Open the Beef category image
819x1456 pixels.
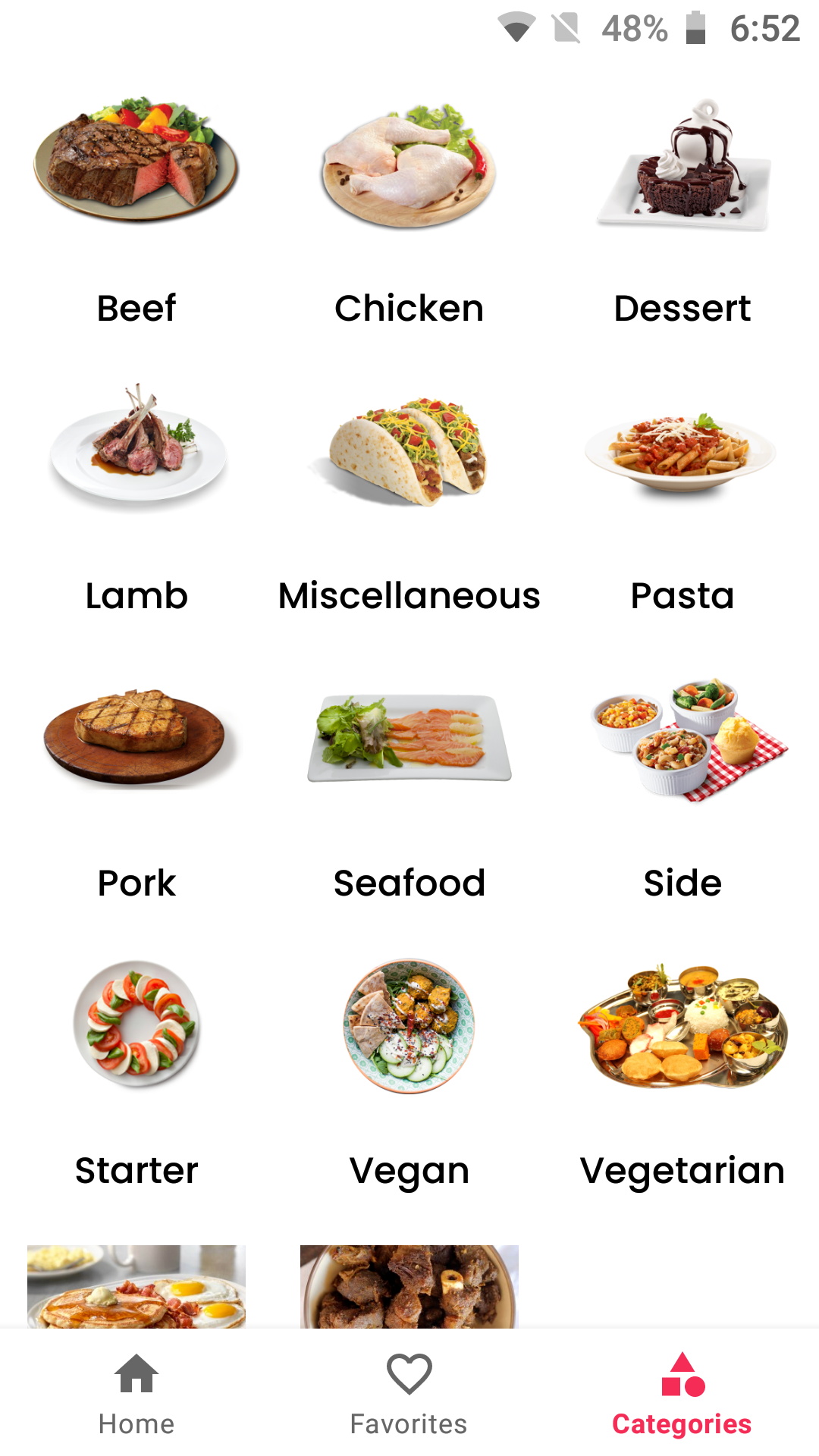(135, 163)
